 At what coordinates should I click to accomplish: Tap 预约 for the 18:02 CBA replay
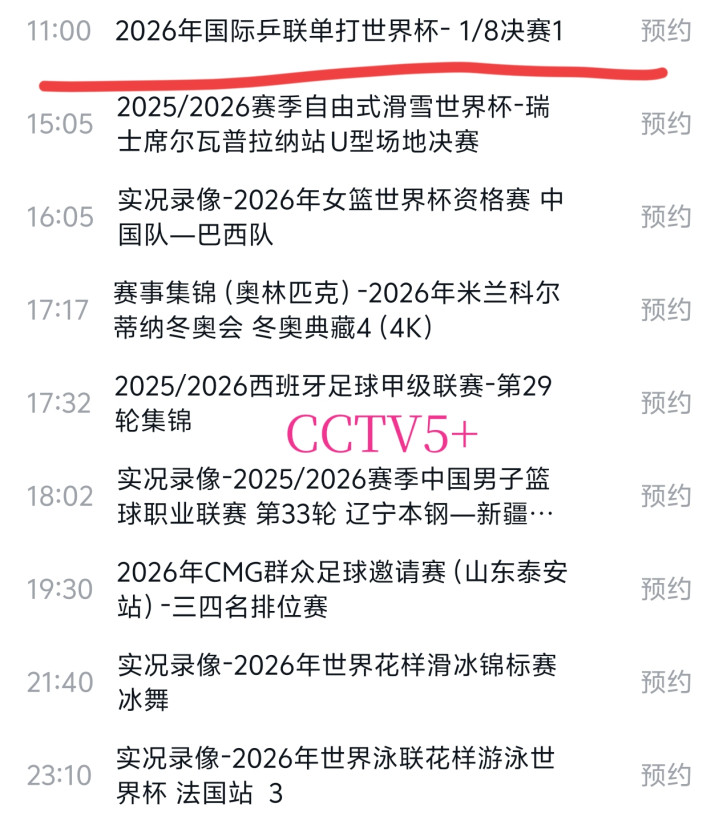pos(665,496)
